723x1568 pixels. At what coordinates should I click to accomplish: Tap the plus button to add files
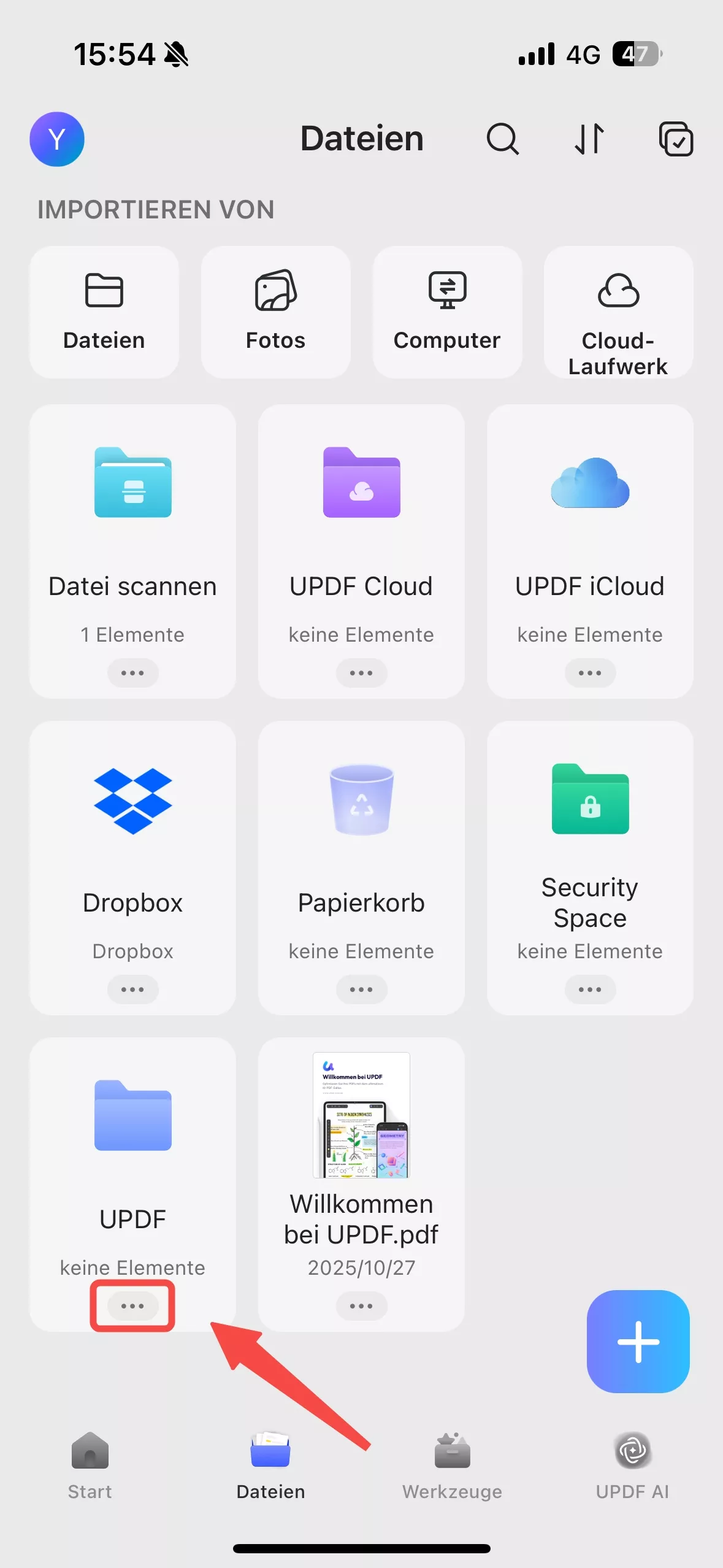(638, 1342)
